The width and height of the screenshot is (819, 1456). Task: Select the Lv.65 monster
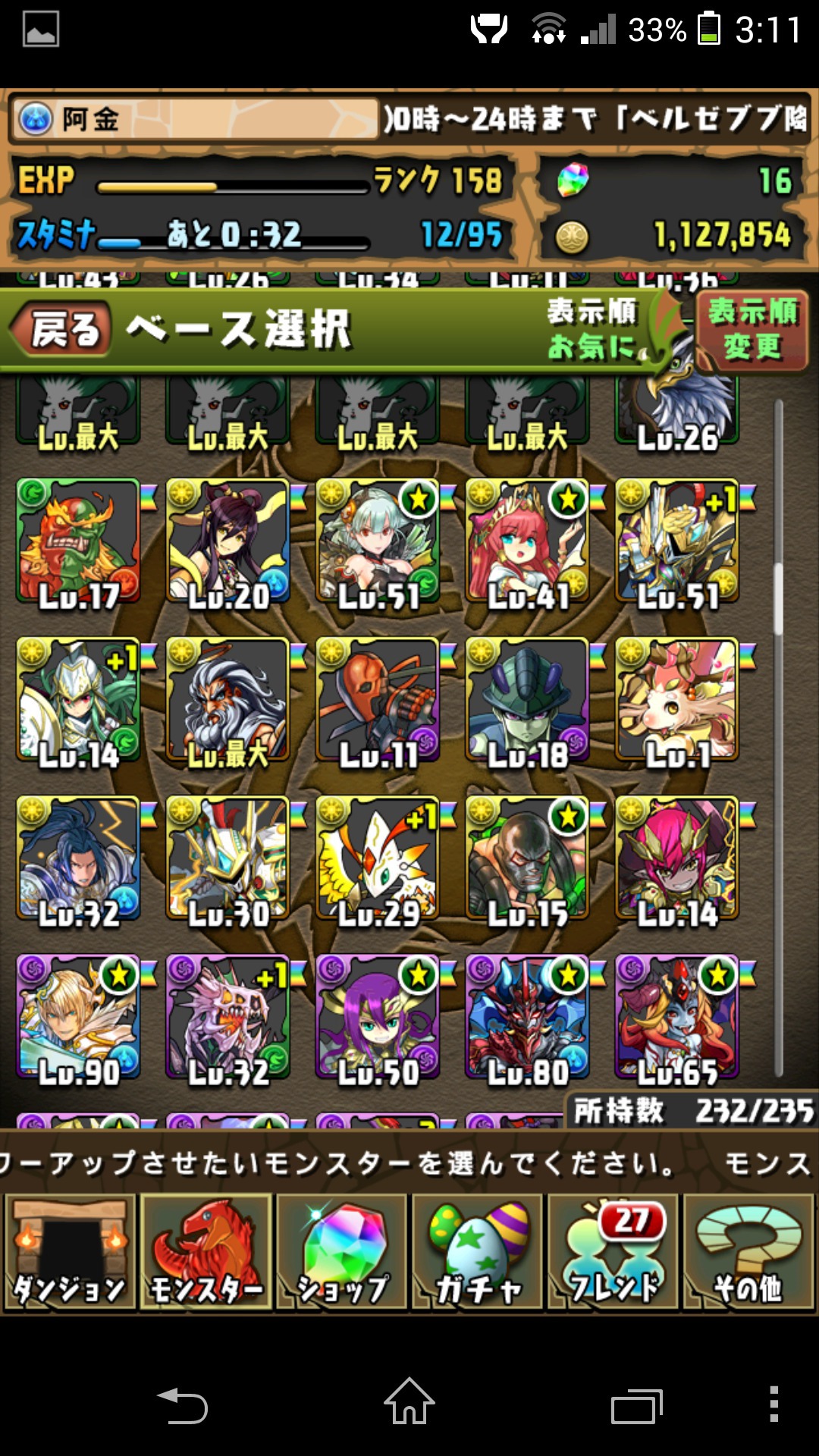coord(677,1017)
